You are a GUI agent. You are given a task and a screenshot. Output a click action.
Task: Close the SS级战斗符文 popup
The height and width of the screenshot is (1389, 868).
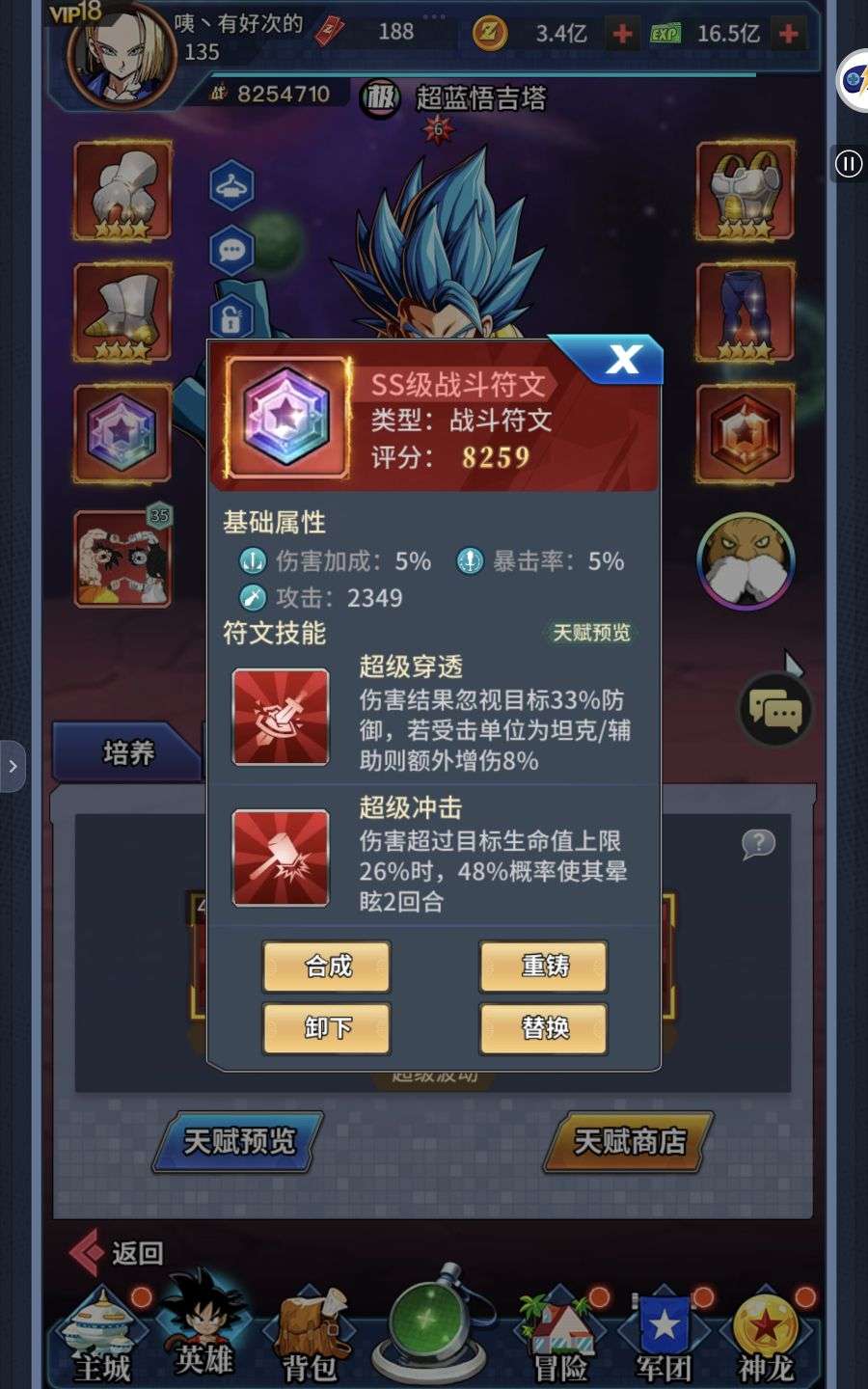point(622,360)
